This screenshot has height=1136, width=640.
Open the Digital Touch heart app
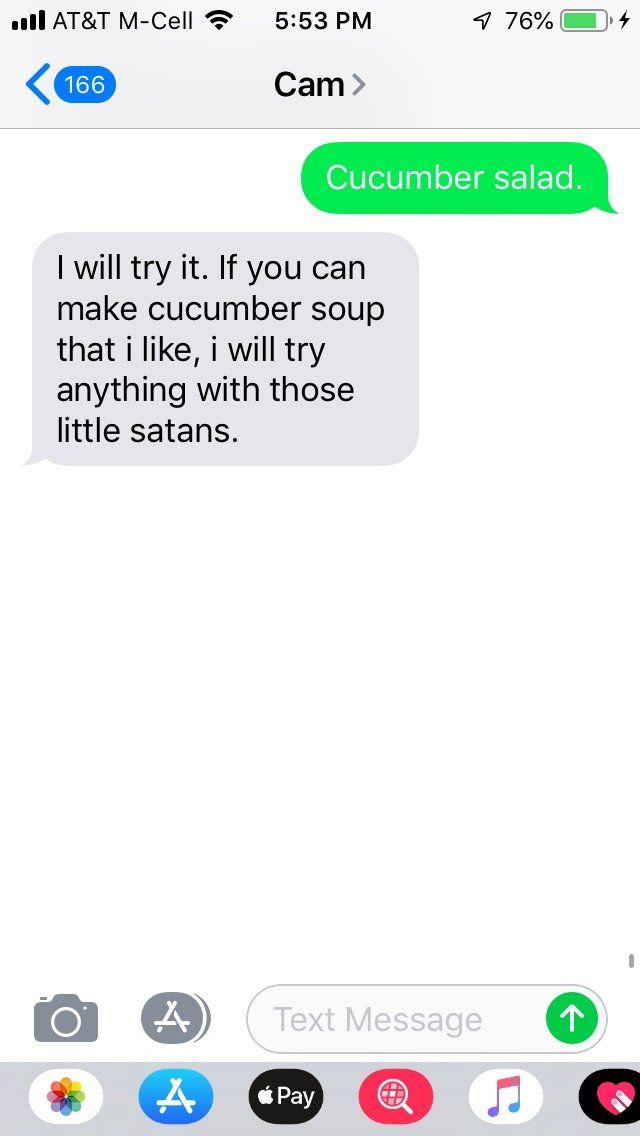tap(610, 1096)
